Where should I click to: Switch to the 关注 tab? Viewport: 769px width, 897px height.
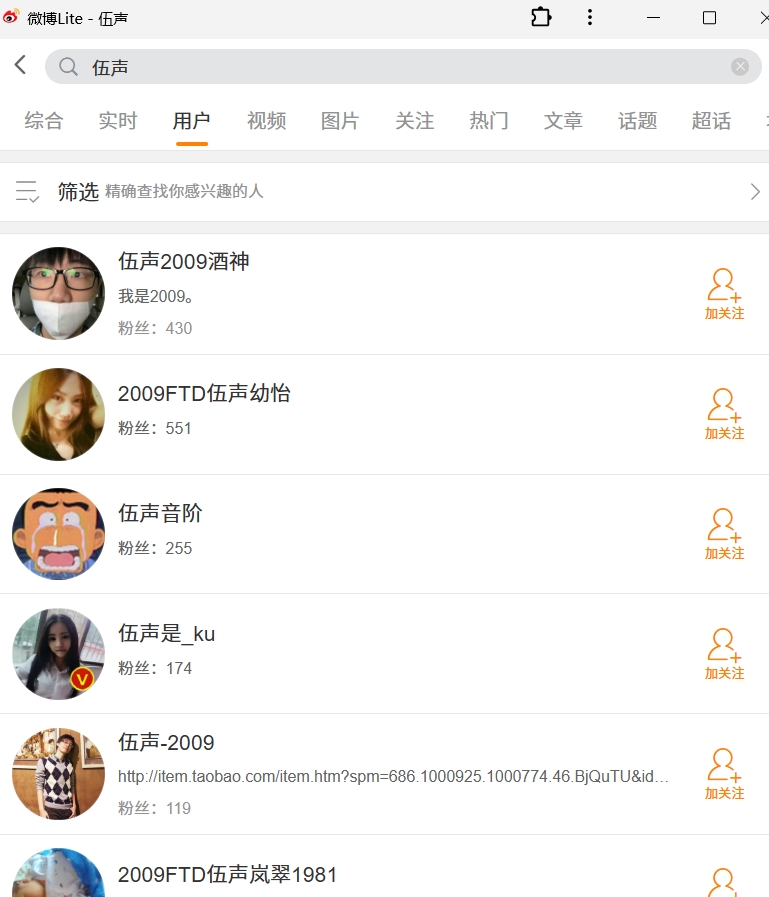(414, 121)
